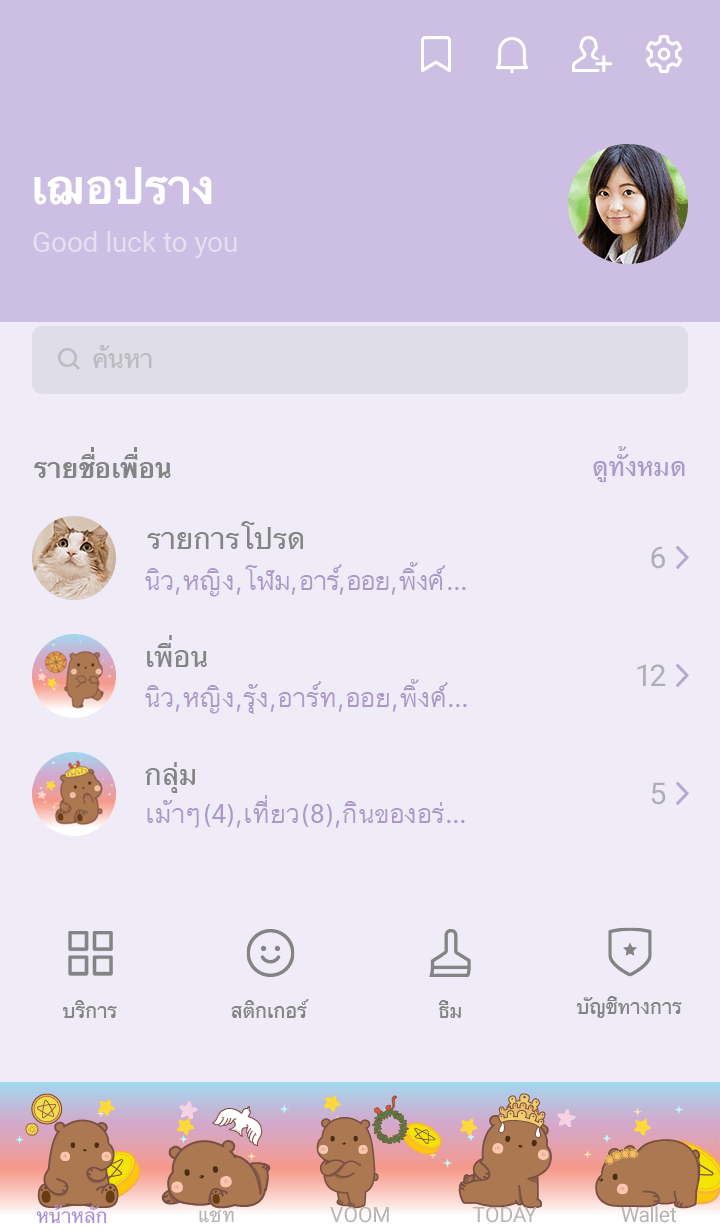This screenshot has height=1232, width=720.
Task: Tap the add friend icon
Action: tap(590, 55)
